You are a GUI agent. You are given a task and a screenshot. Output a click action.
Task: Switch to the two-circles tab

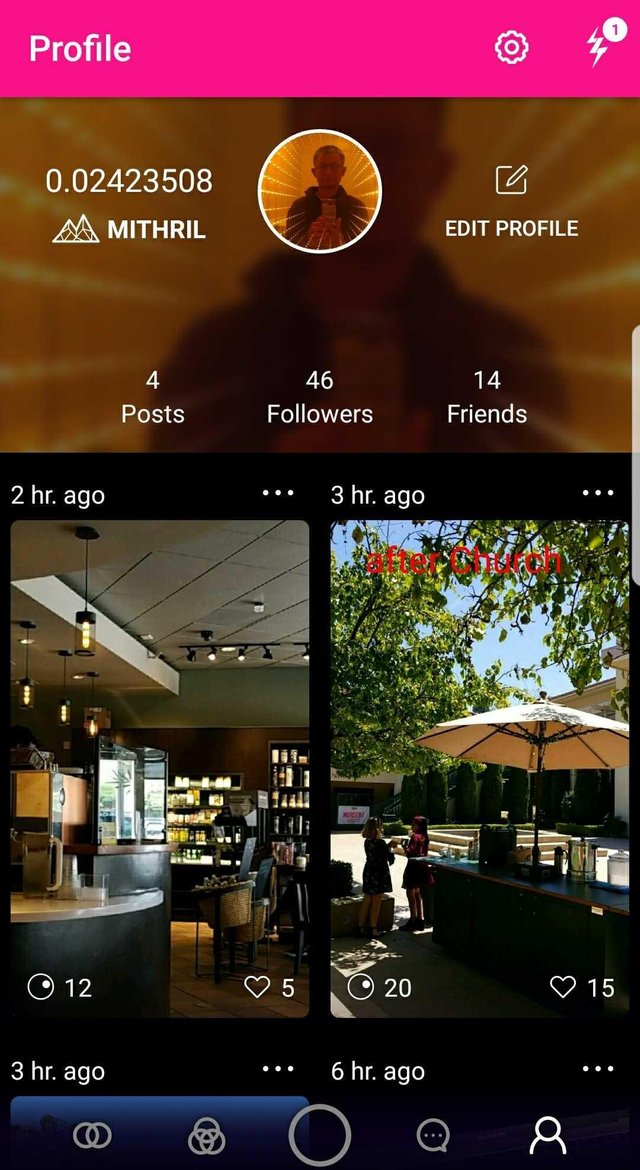[x=92, y=1135]
